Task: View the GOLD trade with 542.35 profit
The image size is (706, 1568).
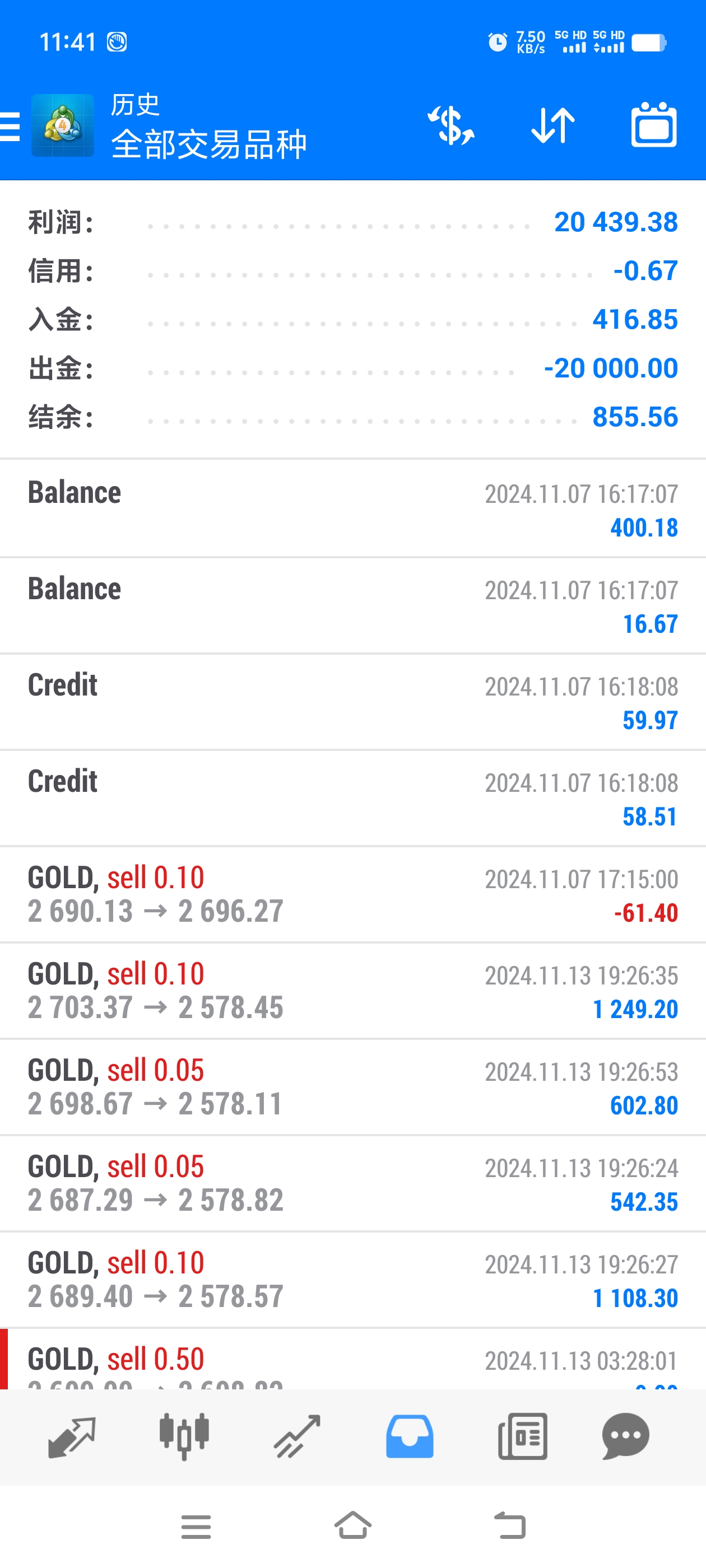Action: [x=352, y=1183]
